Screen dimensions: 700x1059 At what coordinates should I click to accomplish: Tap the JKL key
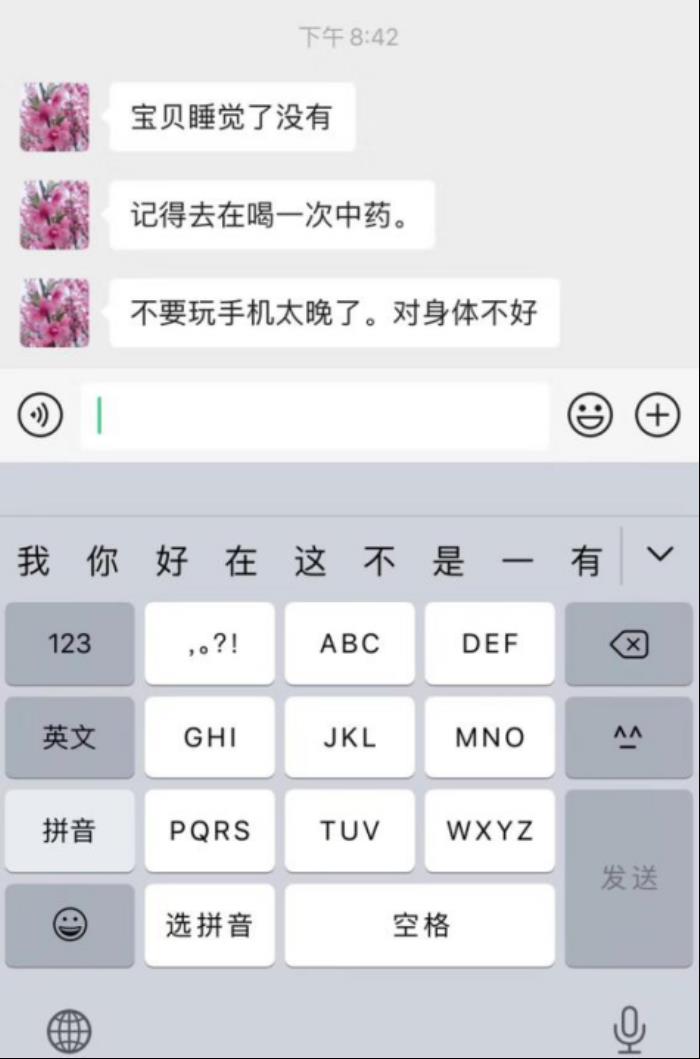[x=349, y=737]
